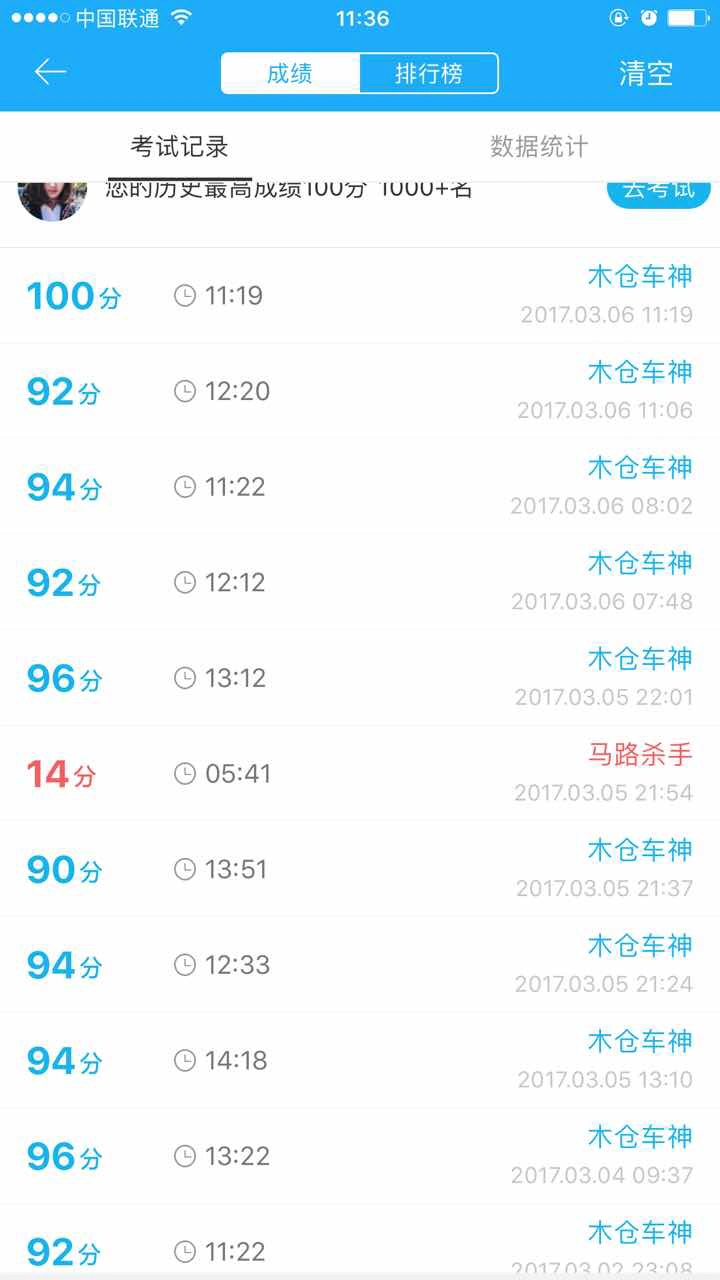Screen dimensions: 720x1280
Task: Open the record dated 2017.03.04 09:37
Action: [x=360, y=1156]
